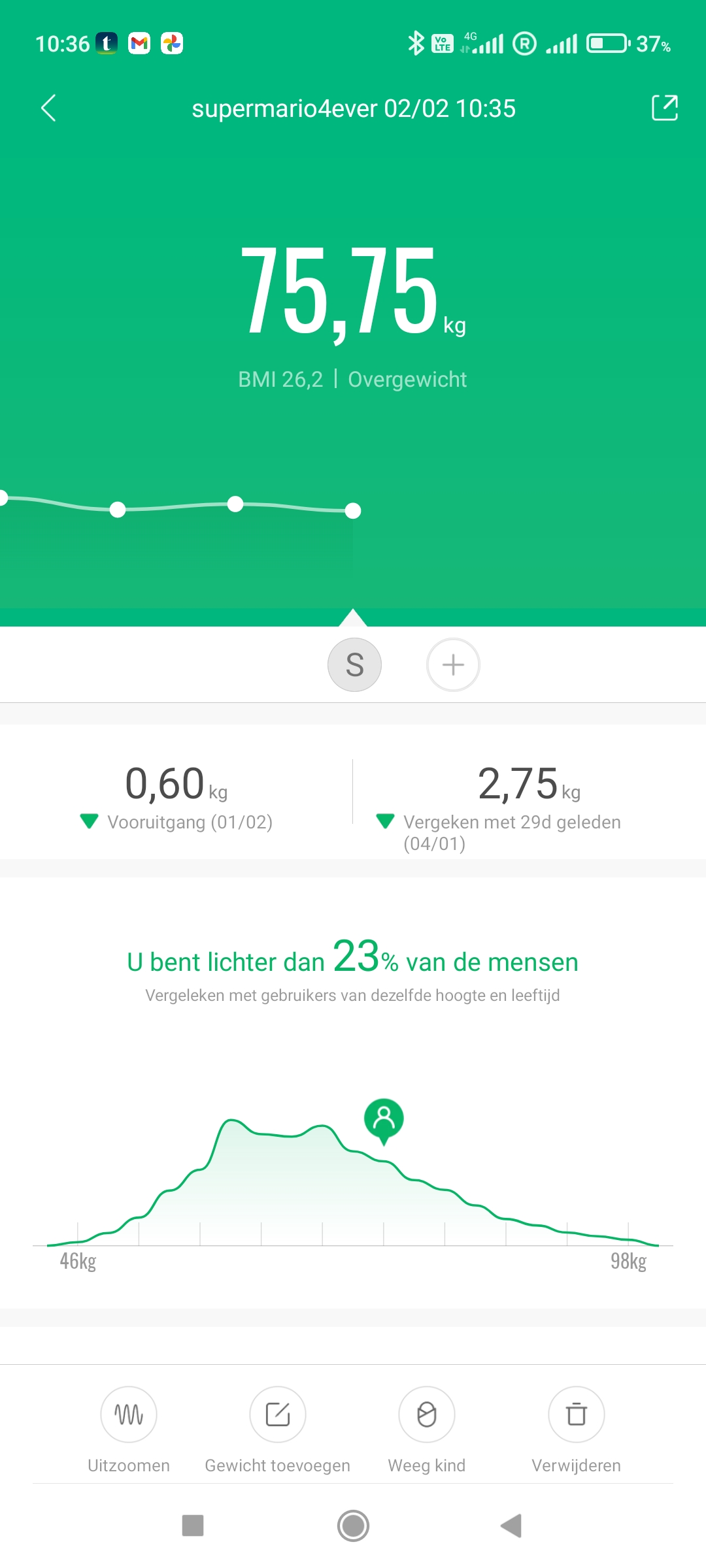Delete this record with Verwijderen
The image size is (706, 1568).
576,1429
